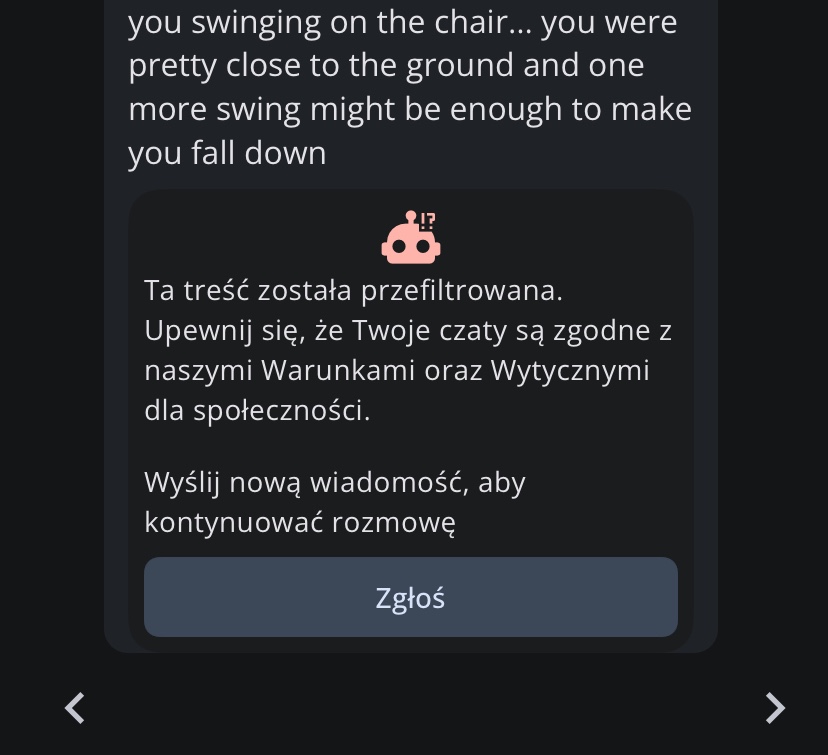
Task: Show the next response with right arrow
Action: pyautogui.click(x=775, y=708)
